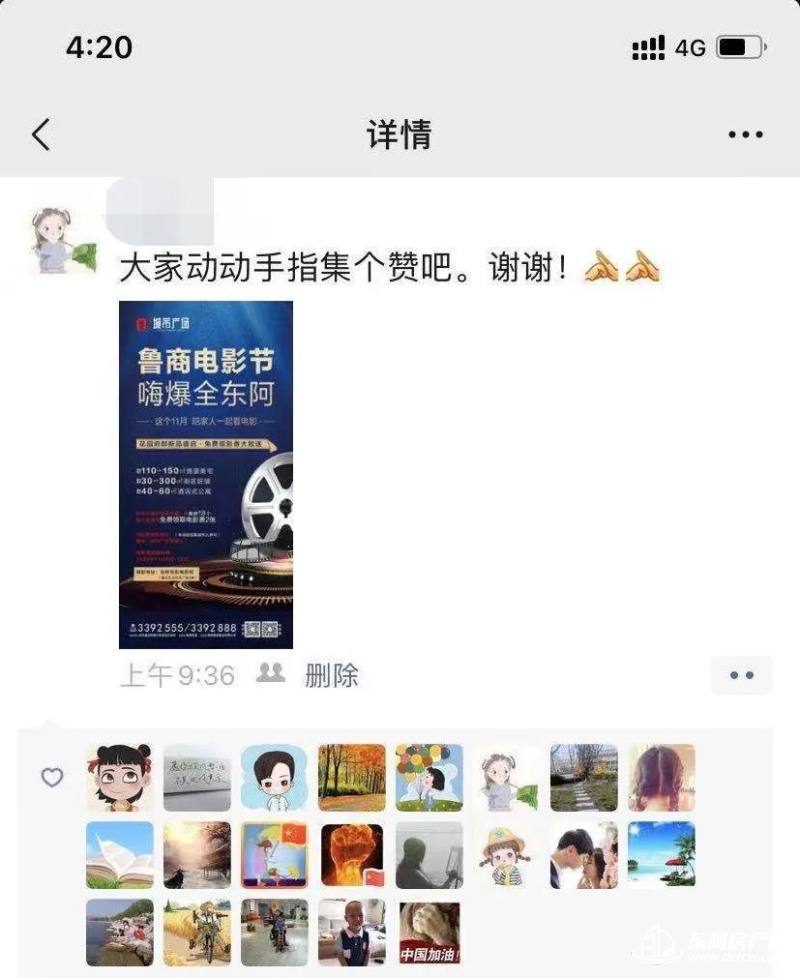Open liker avatar with wedding couple
800x978 pixels.
(x=583, y=855)
